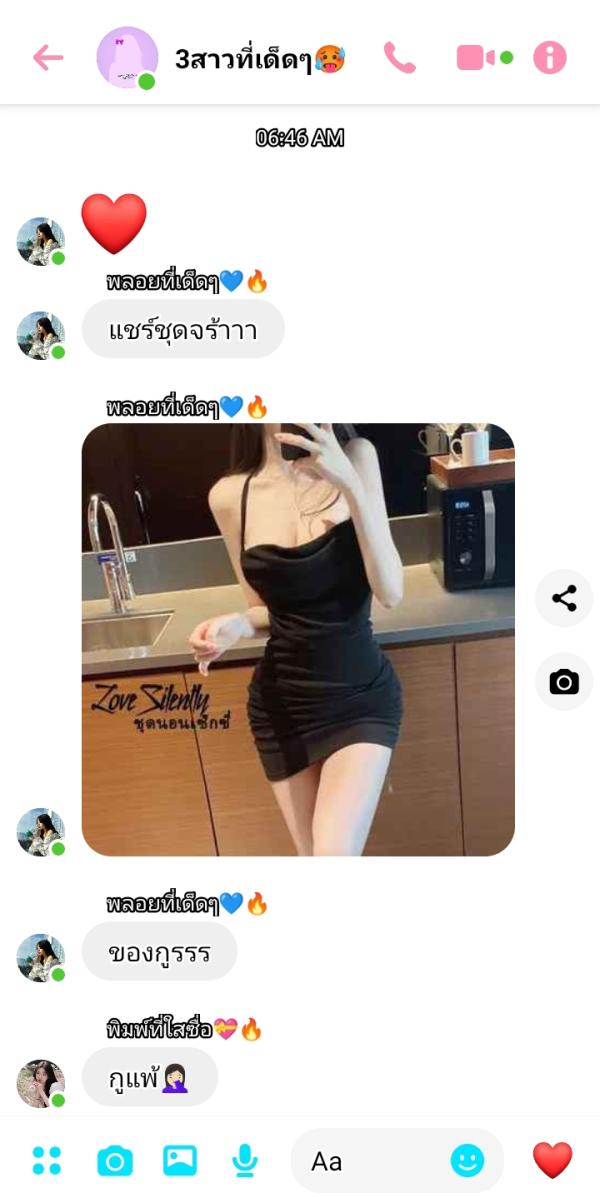Tap the camera icon beside the photo

(564, 682)
